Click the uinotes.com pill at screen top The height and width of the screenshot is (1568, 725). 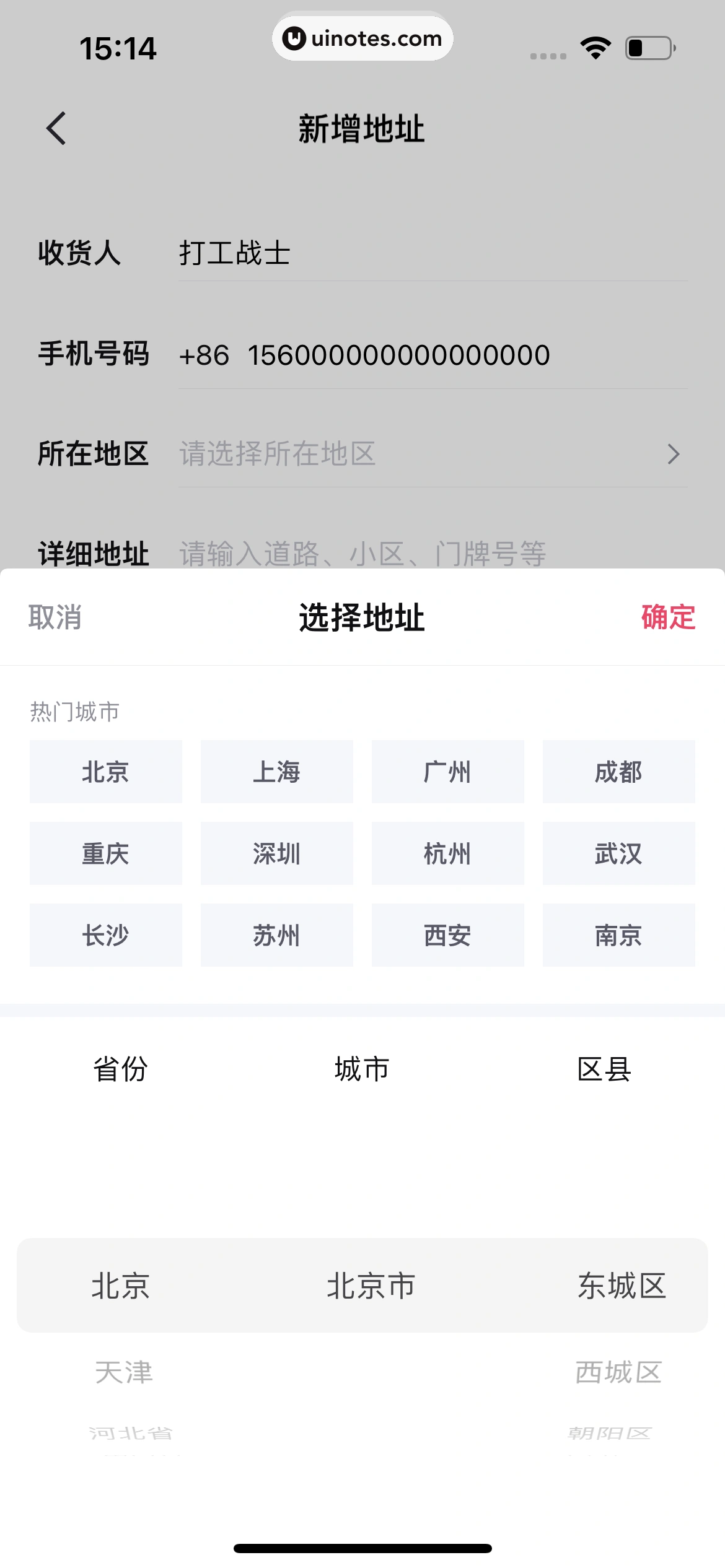(x=362, y=38)
